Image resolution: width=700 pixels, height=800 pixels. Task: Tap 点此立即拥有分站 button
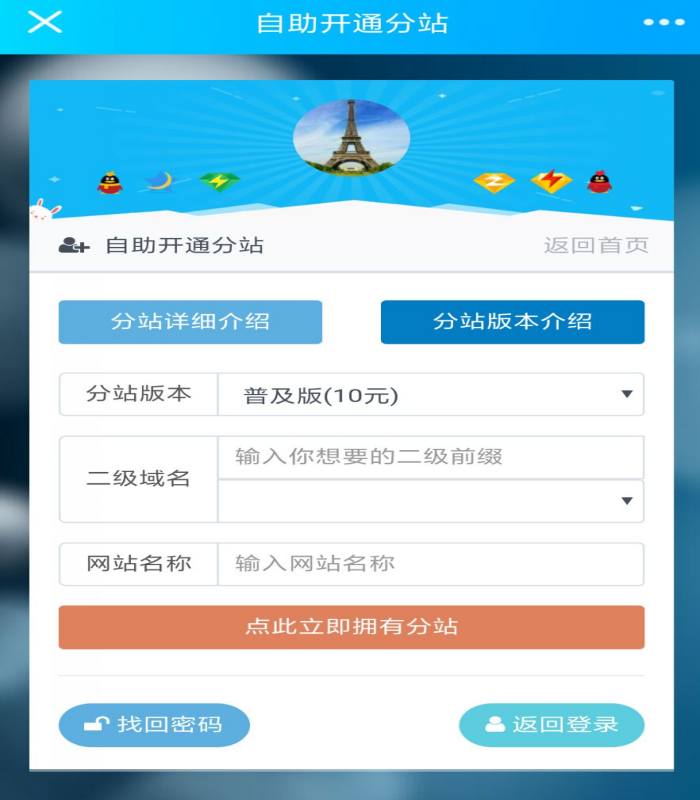coord(351,627)
